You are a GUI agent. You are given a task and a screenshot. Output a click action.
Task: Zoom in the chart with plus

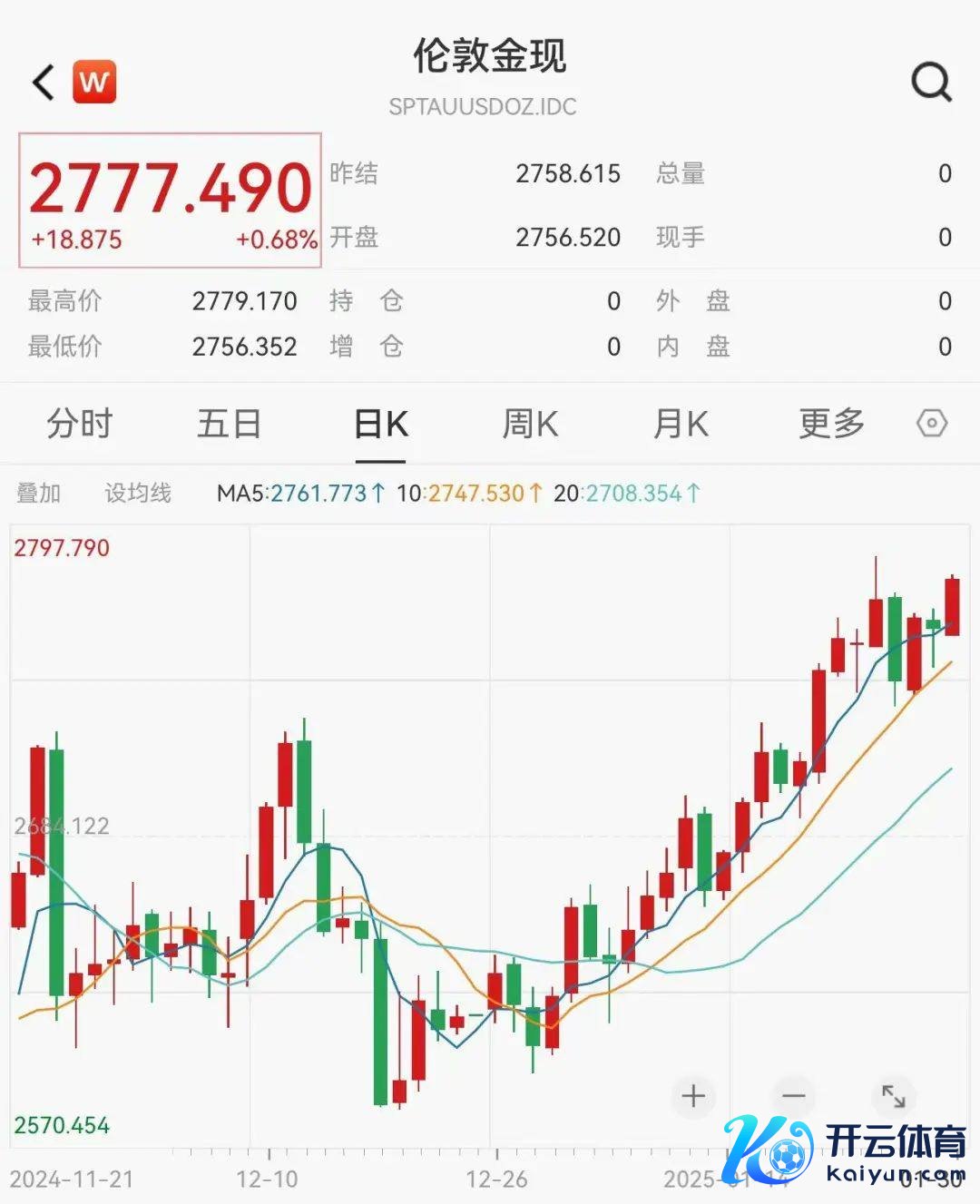click(x=693, y=1096)
